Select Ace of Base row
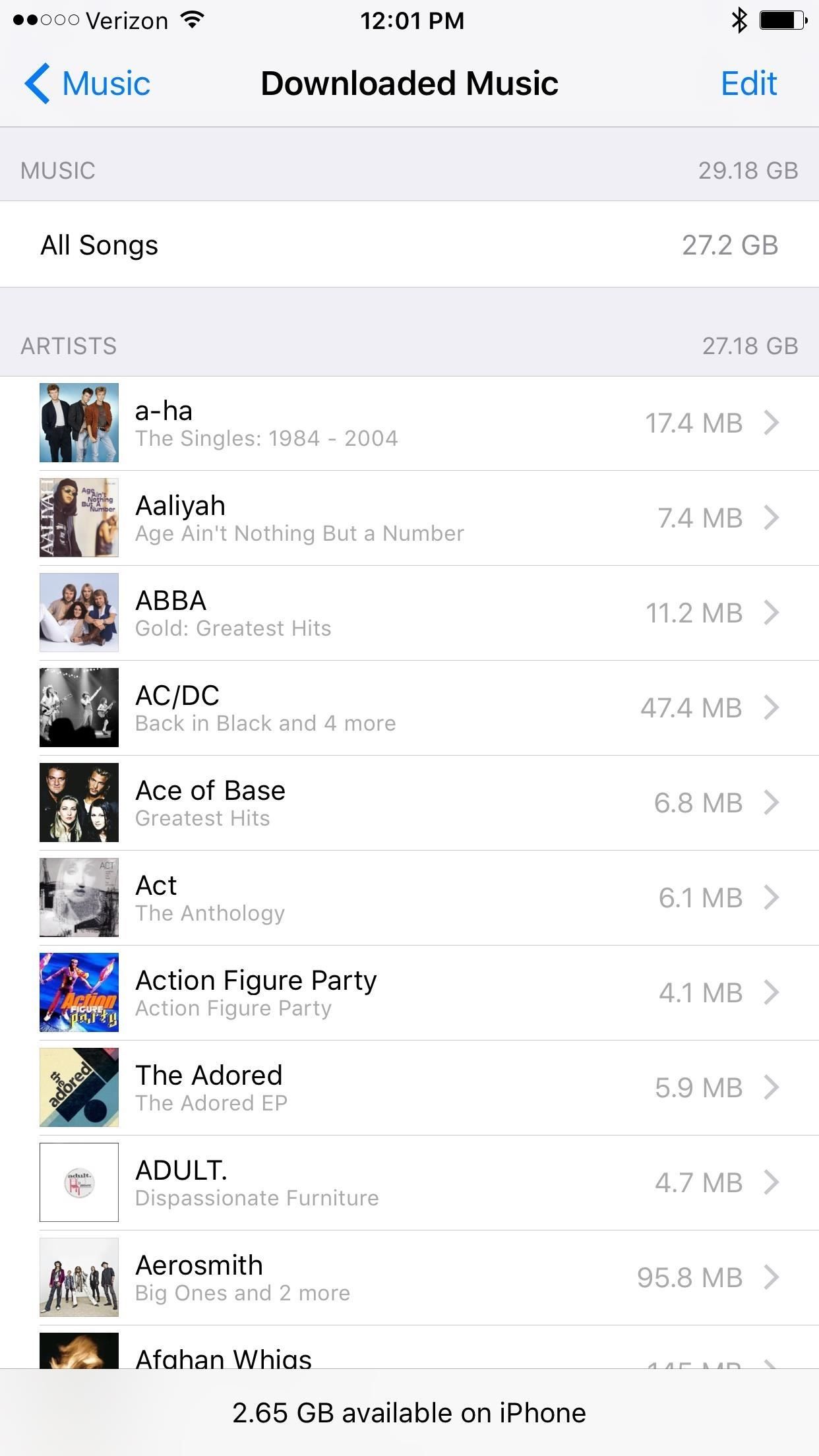The image size is (819, 1456). [x=409, y=803]
